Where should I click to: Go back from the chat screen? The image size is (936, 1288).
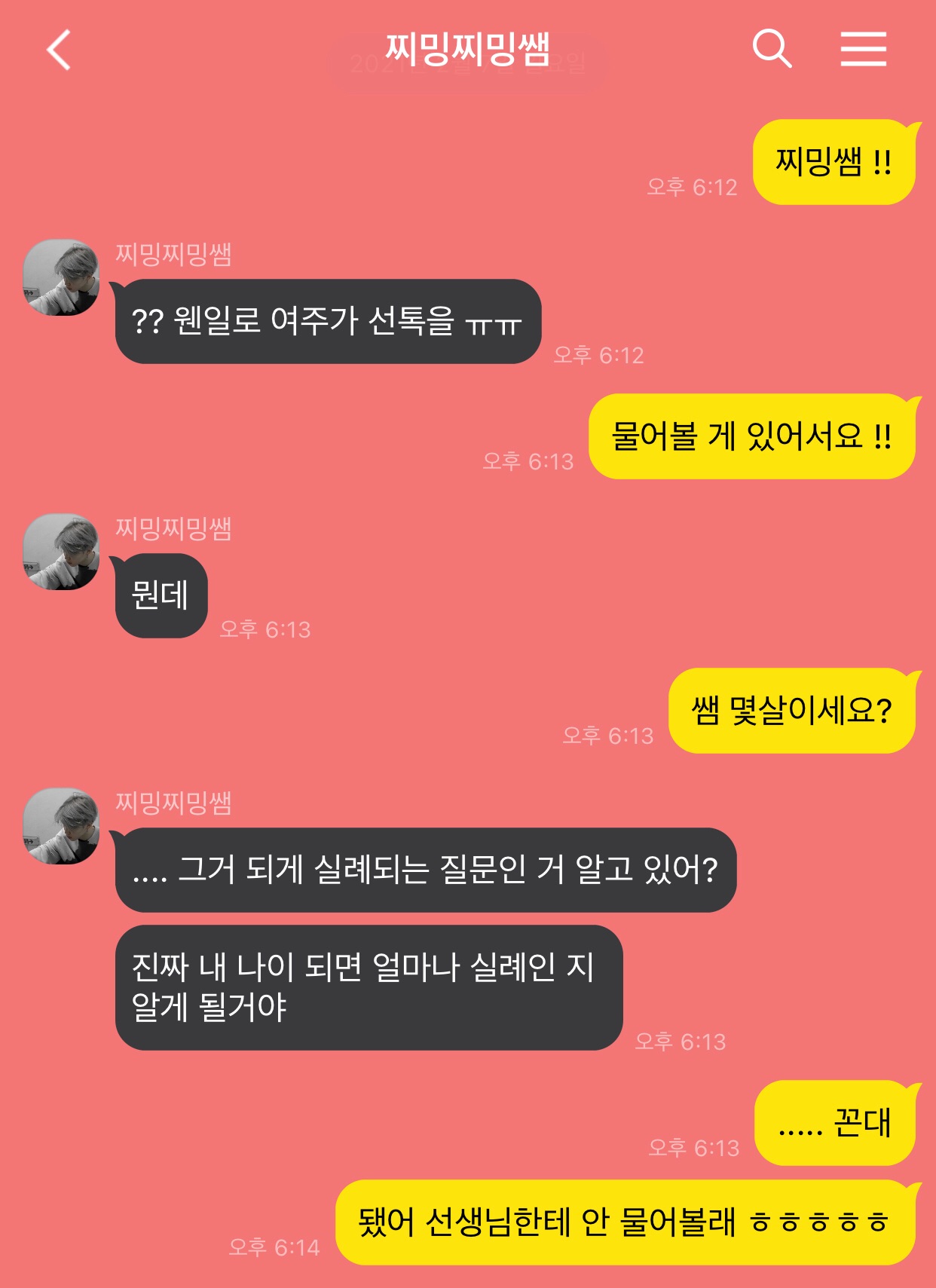pyautogui.click(x=59, y=50)
